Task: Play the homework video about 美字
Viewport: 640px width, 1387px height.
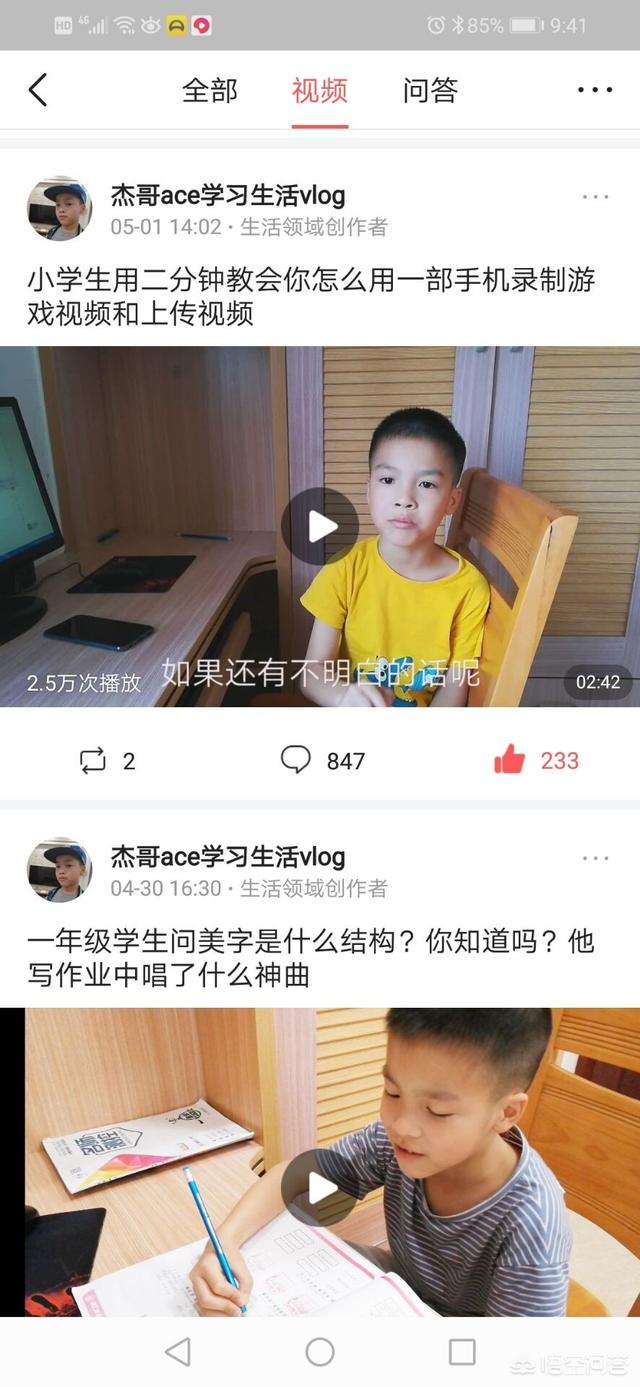Action: [320, 1187]
